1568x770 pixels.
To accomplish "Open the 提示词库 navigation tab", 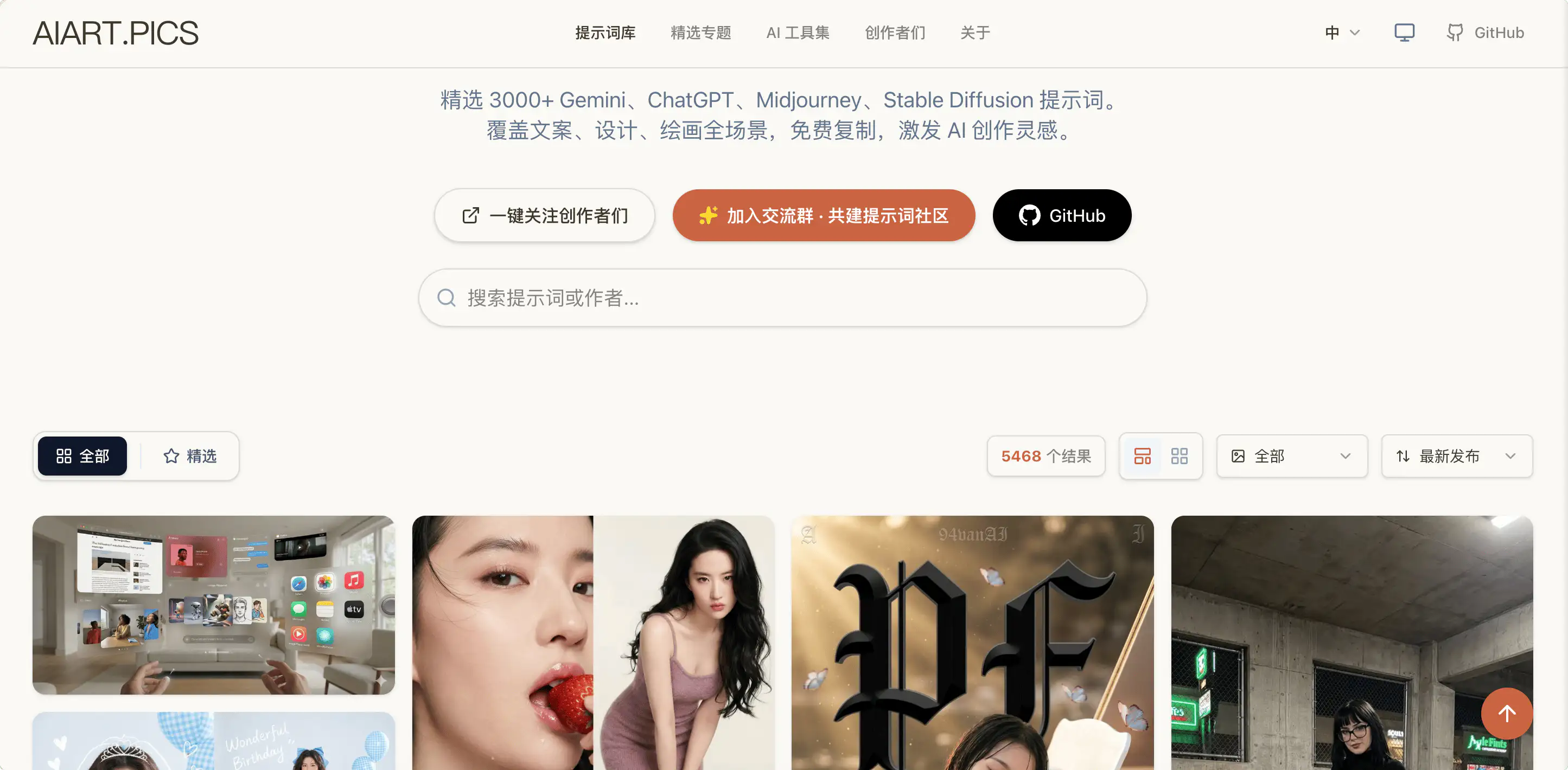I will click(605, 33).
